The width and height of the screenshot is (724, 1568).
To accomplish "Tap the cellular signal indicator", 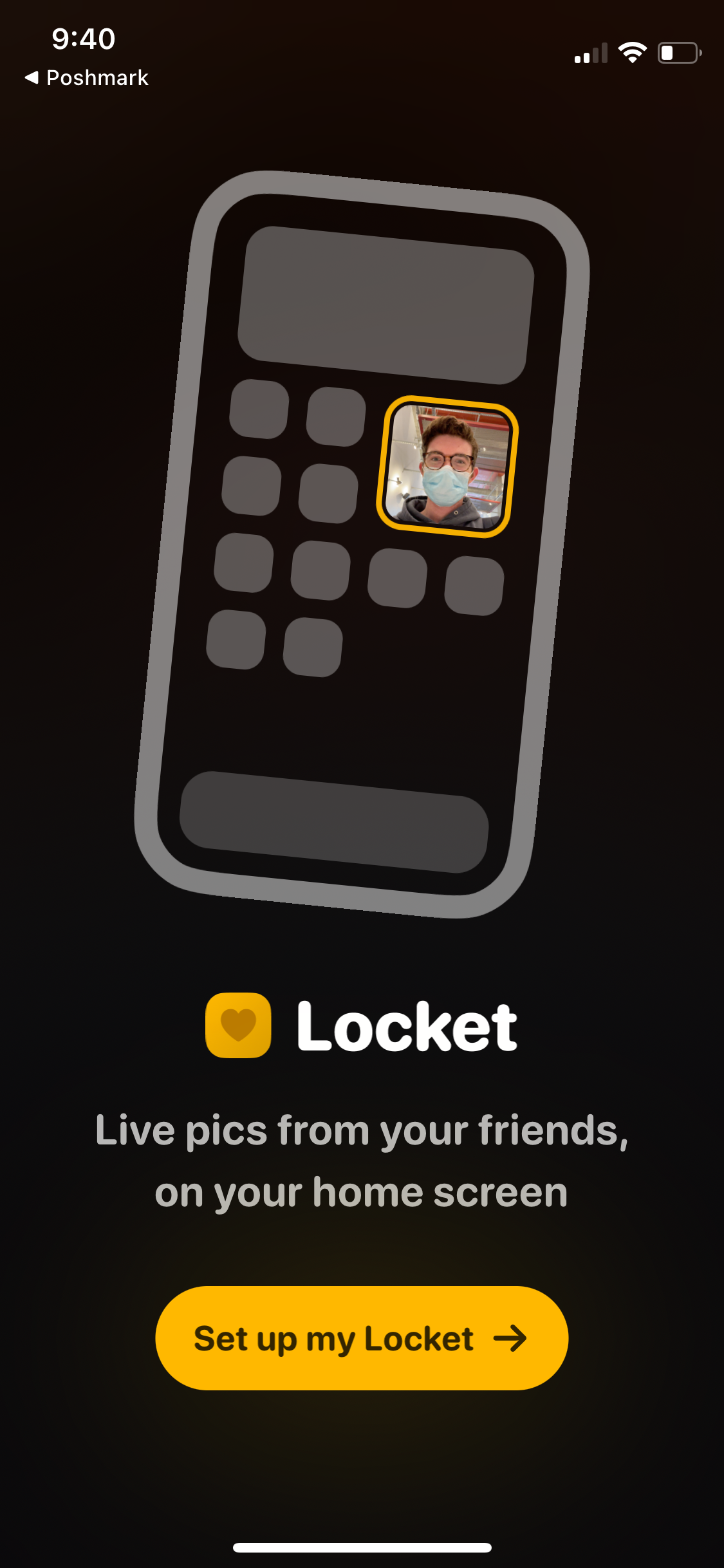I will [590, 53].
